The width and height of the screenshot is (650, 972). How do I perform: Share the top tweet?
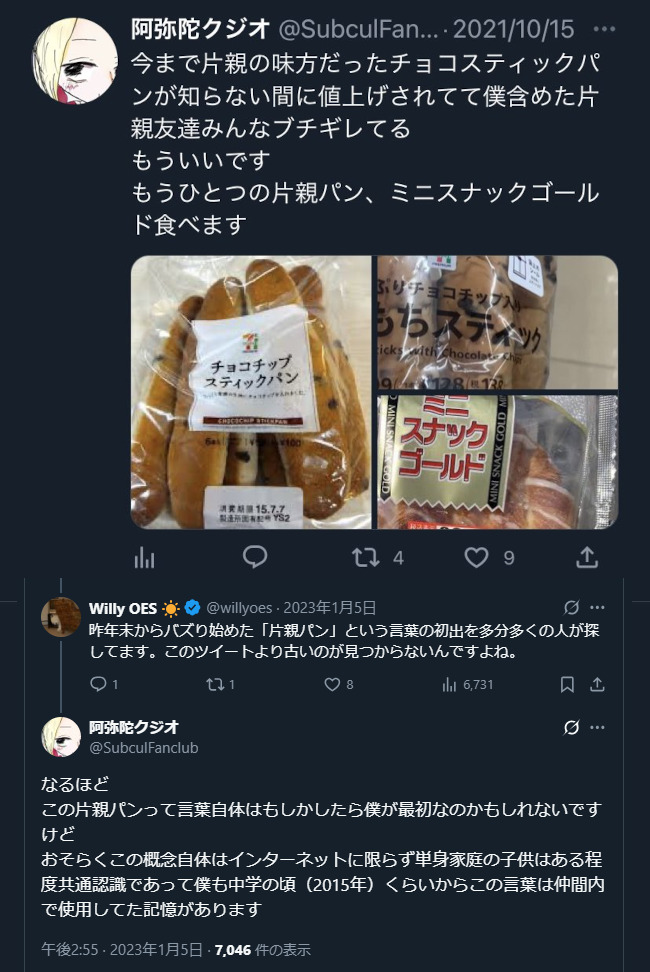pos(588,557)
